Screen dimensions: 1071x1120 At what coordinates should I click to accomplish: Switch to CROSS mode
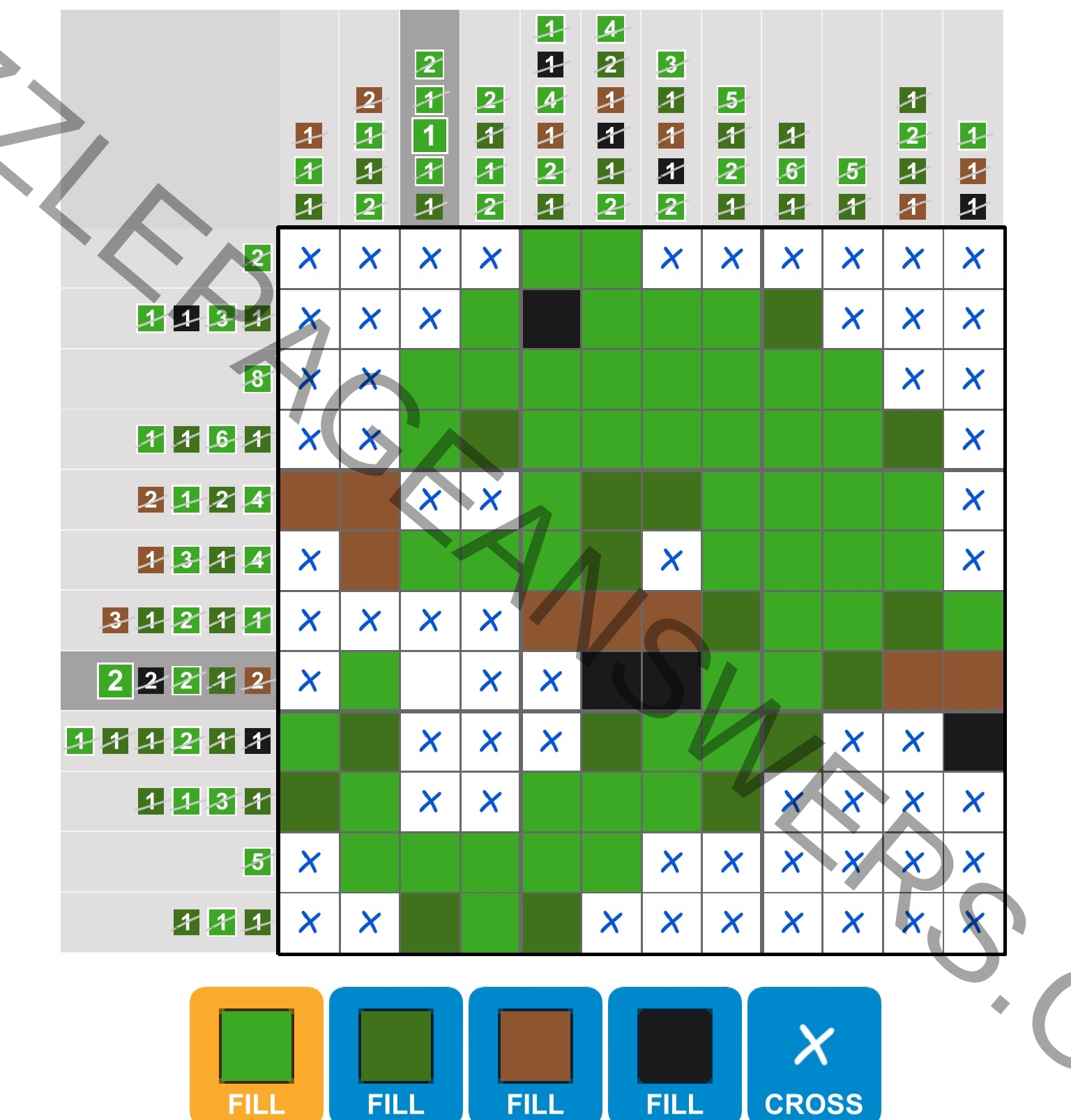click(814, 1053)
